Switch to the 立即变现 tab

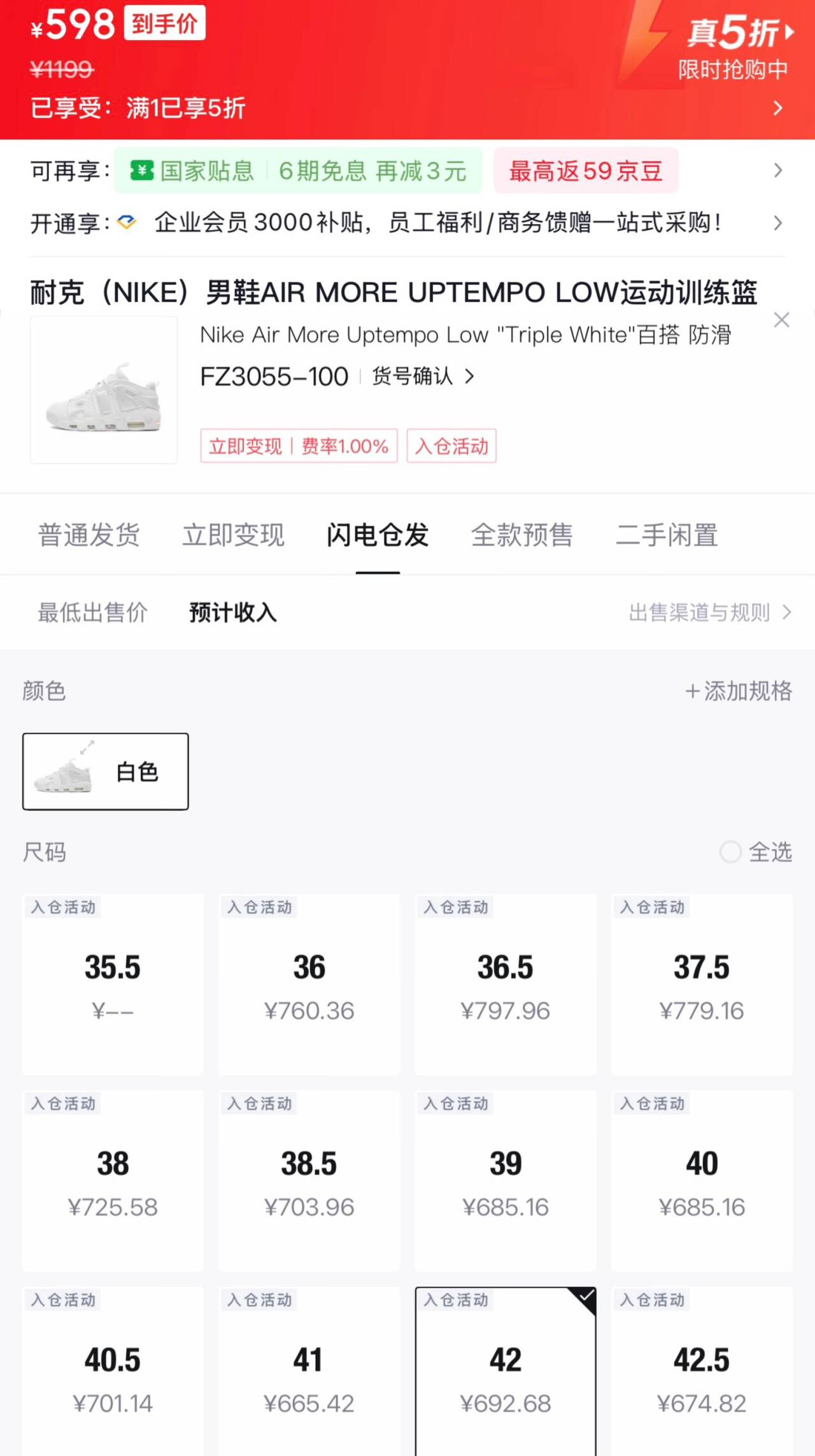click(233, 535)
